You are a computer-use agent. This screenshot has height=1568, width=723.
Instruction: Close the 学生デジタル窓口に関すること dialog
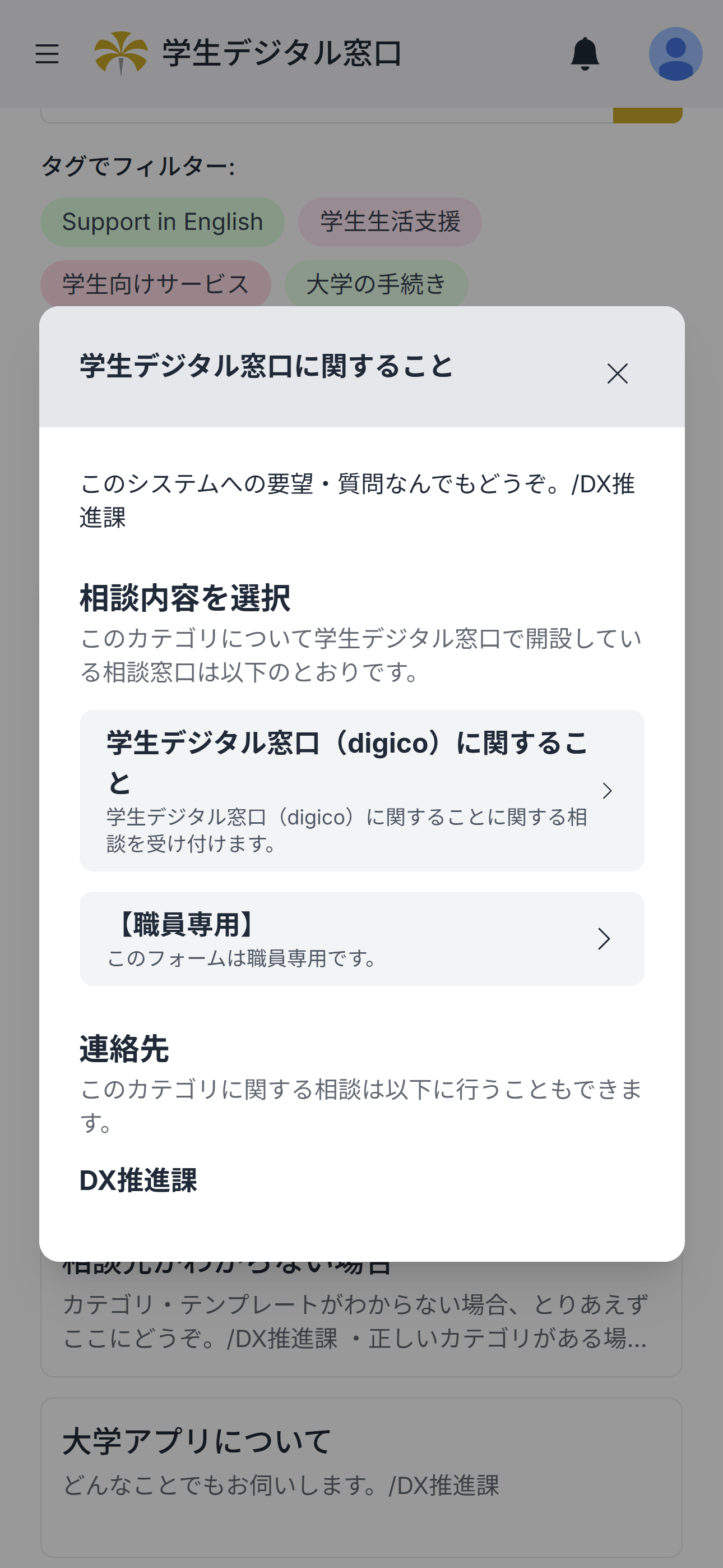tap(617, 373)
